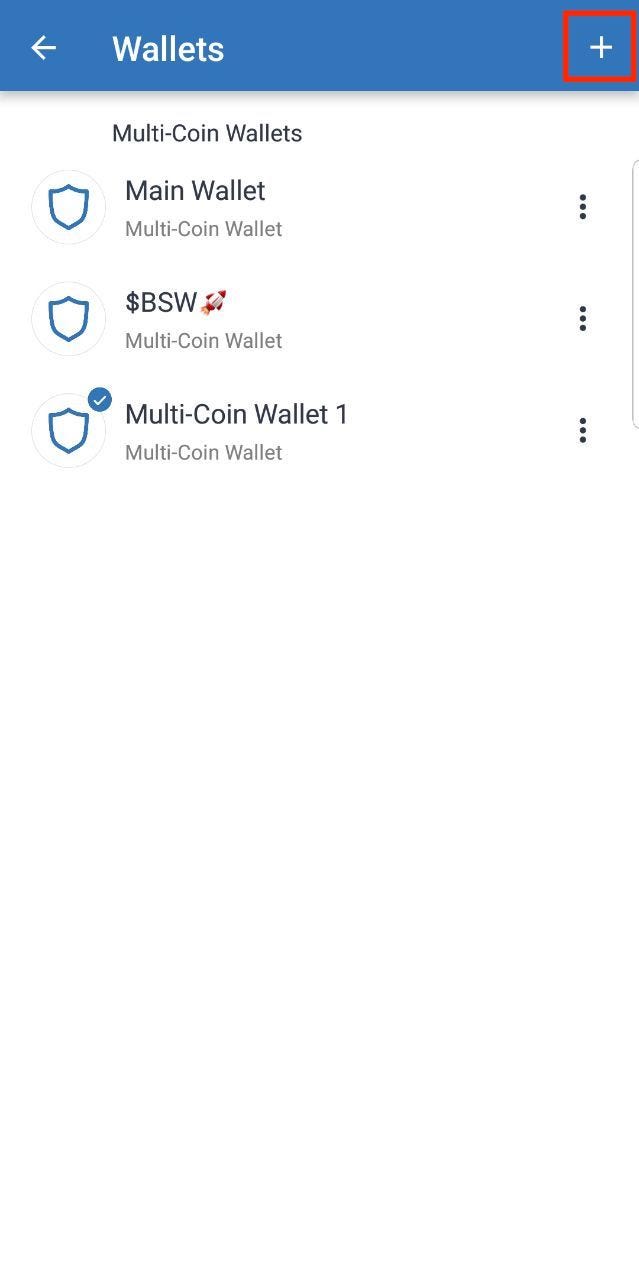Open options menu for Multi-Coin Wallet 1
This screenshot has width=639, height=1280.
[582, 431]
